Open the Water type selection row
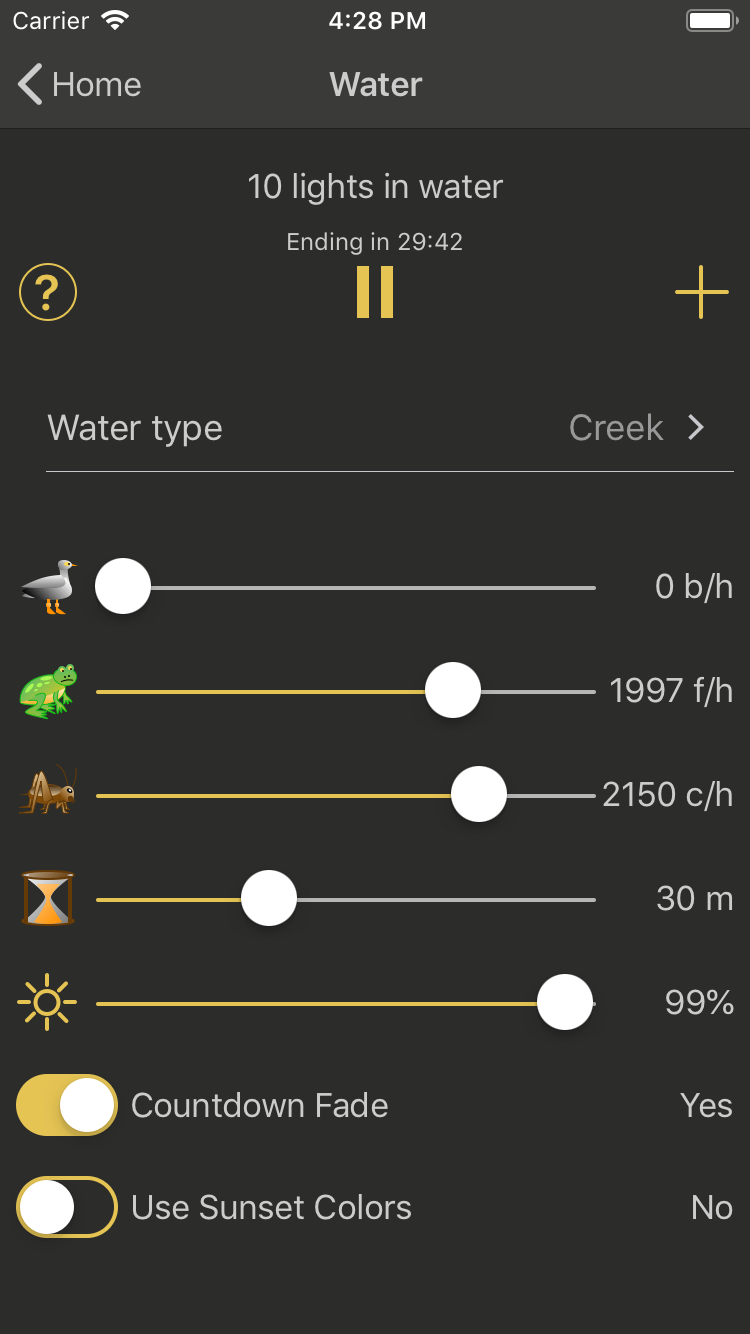Image resolution: width=750 pixels, height=1334 pixels. [390, 428]
